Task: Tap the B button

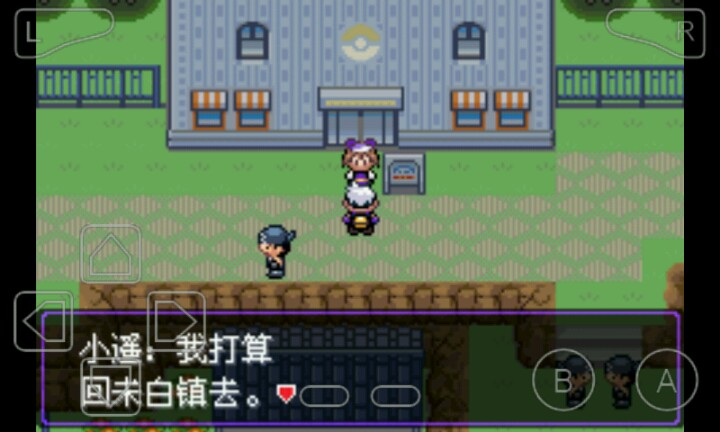Action: pyautogui.click(x=563, y=381)
